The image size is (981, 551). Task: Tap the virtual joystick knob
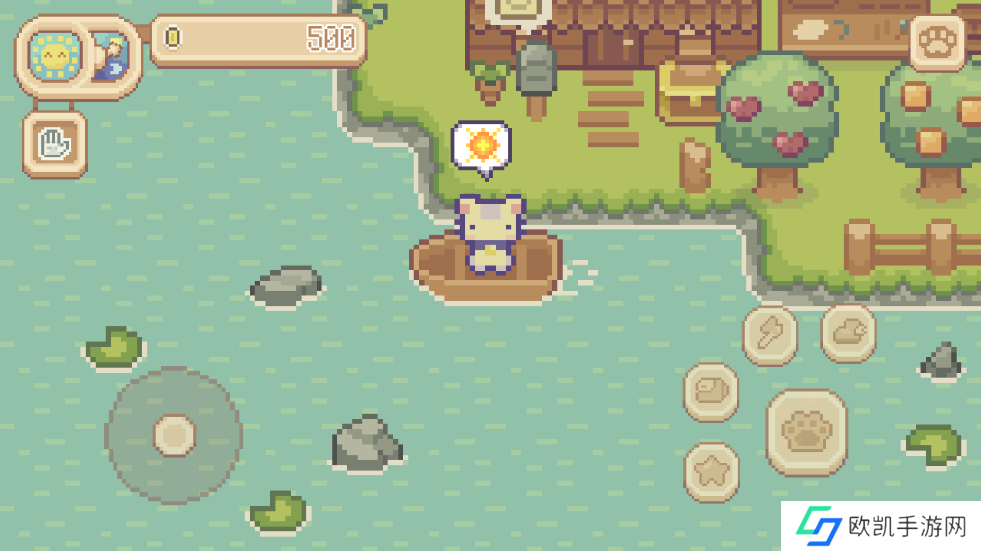pyautogui.click(x=174, y=435)
